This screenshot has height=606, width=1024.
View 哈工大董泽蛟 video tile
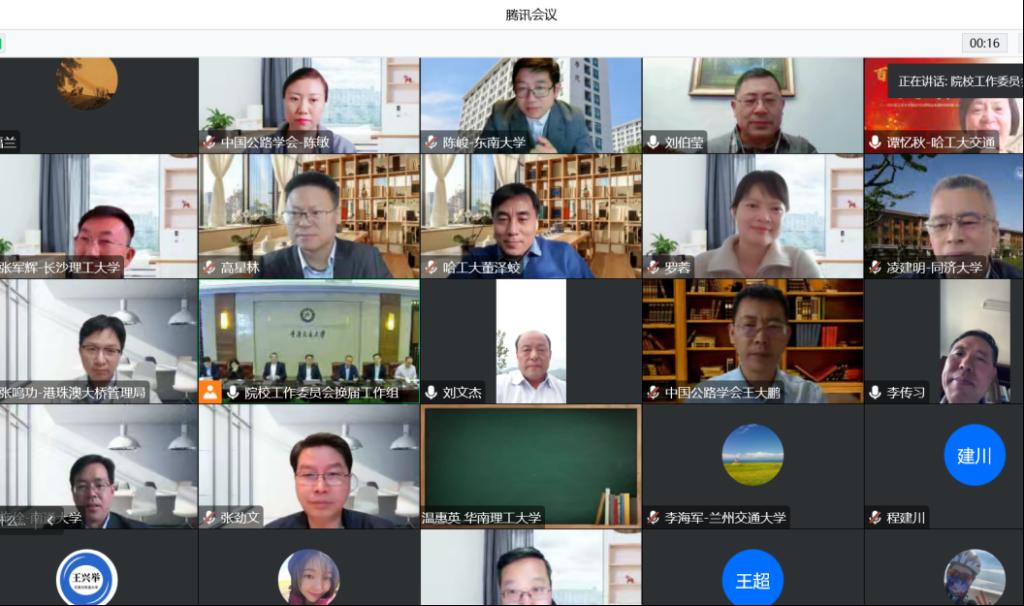531,215
